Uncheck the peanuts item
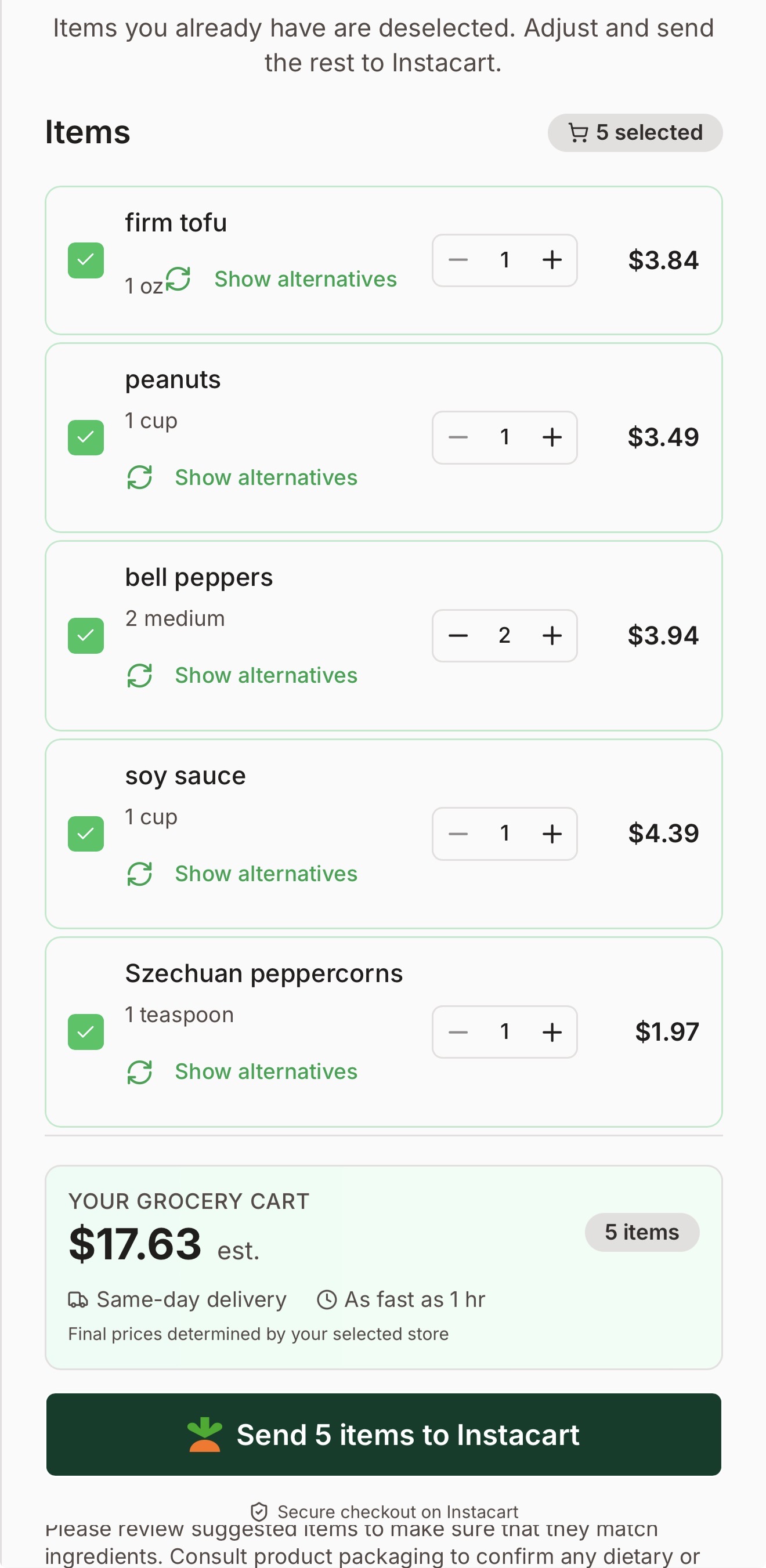This screenshot has height=1568, width=766. tap(85, 436)
